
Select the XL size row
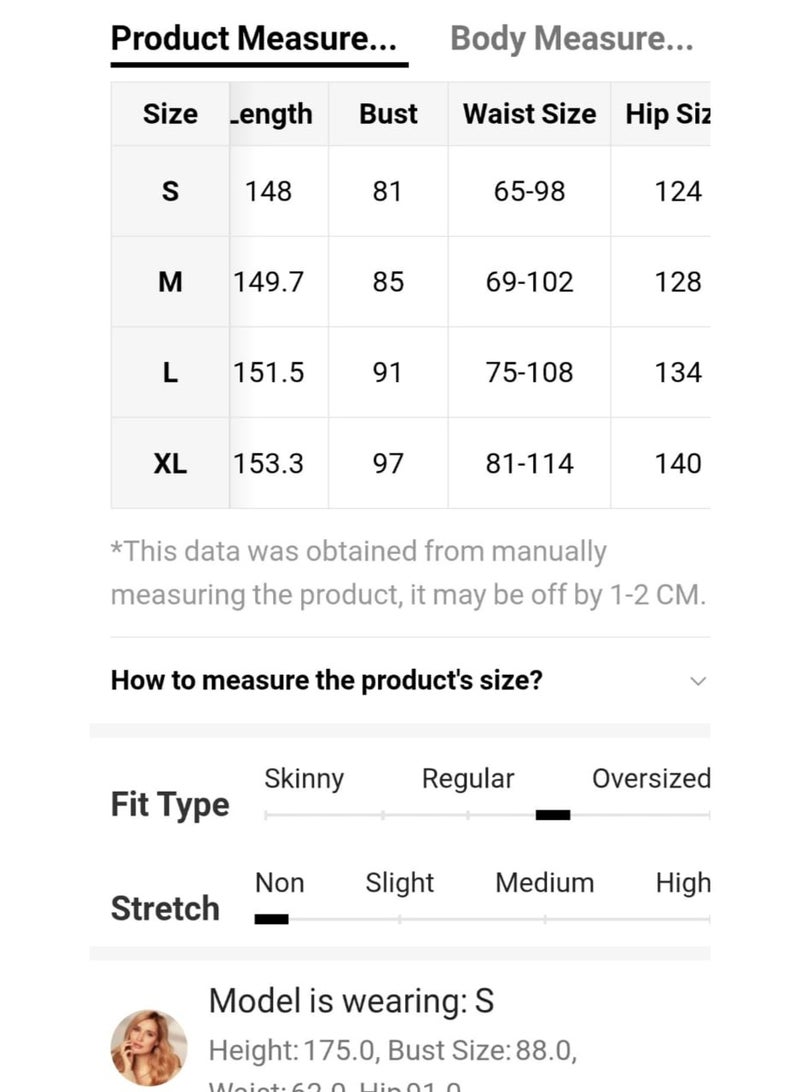pos(170,463)
